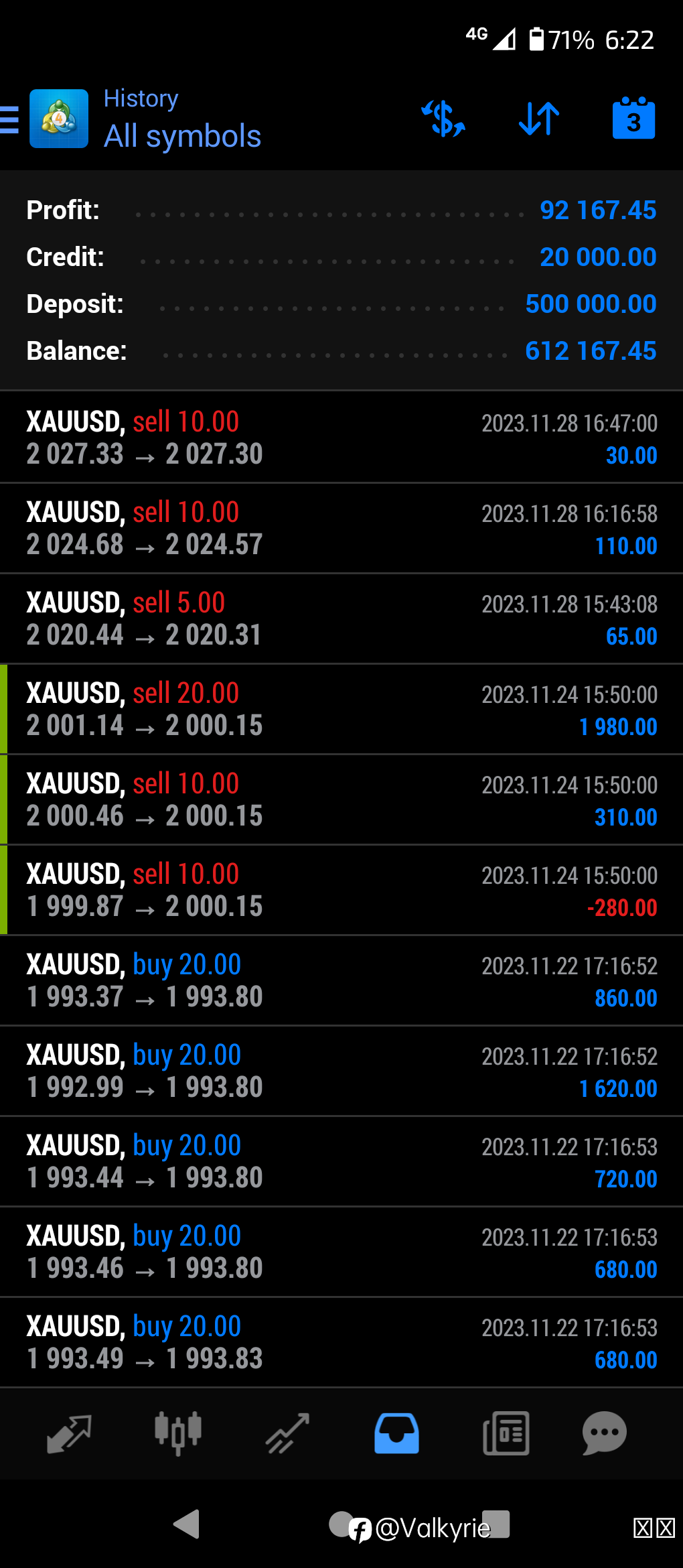
Task: Open XAUUSD buy trade with 860.00 profit
Action: tap(341, 980)
